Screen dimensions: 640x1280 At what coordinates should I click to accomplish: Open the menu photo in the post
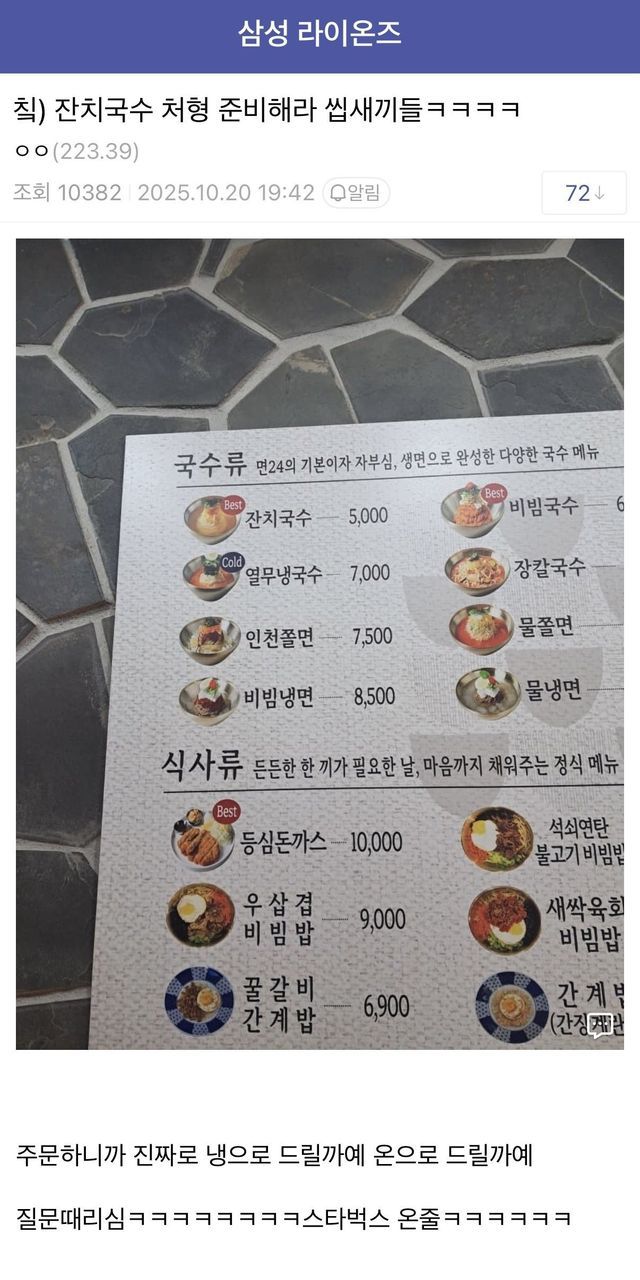click(320, 643)
